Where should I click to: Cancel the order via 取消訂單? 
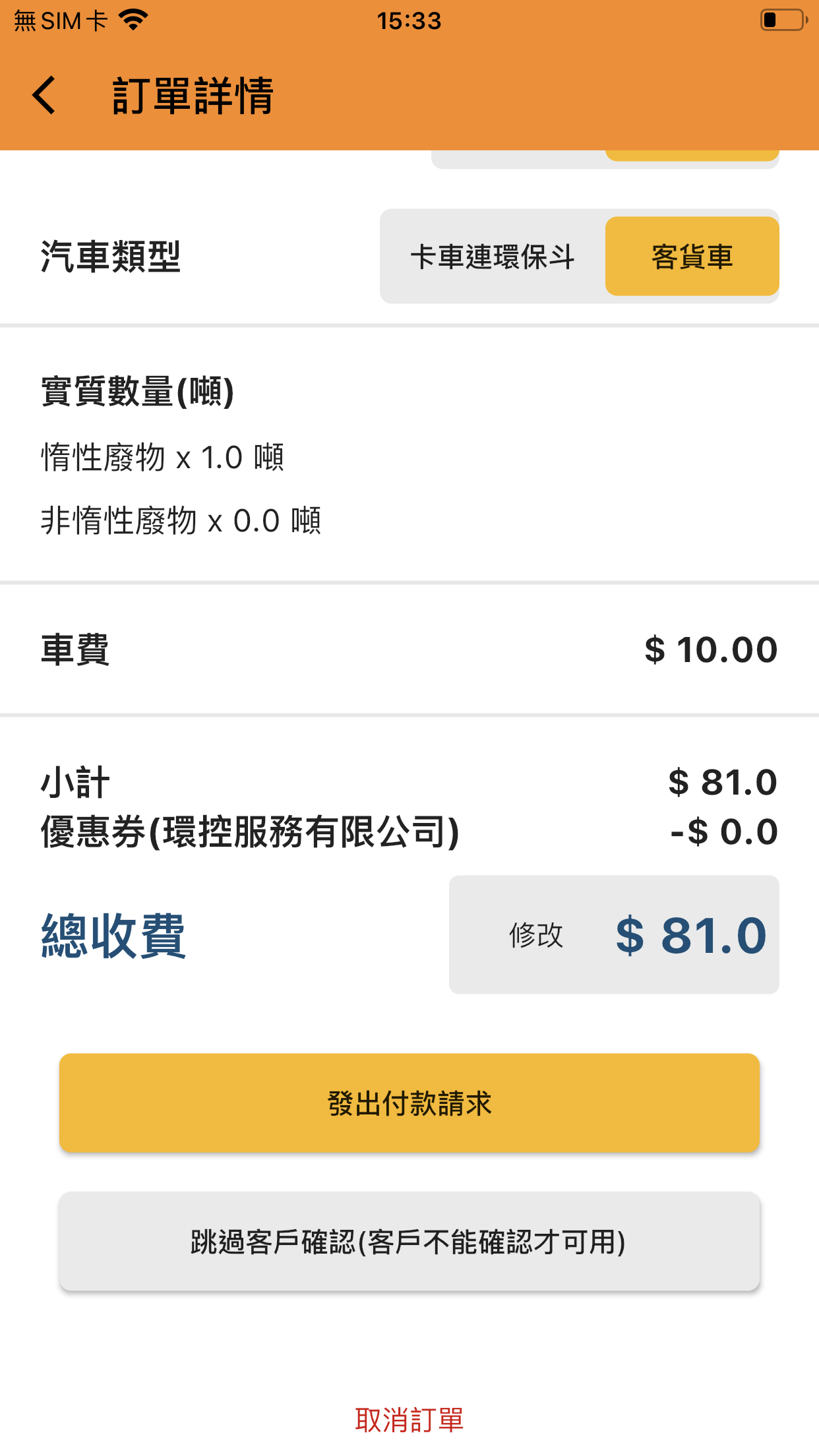coord(409,1420)
